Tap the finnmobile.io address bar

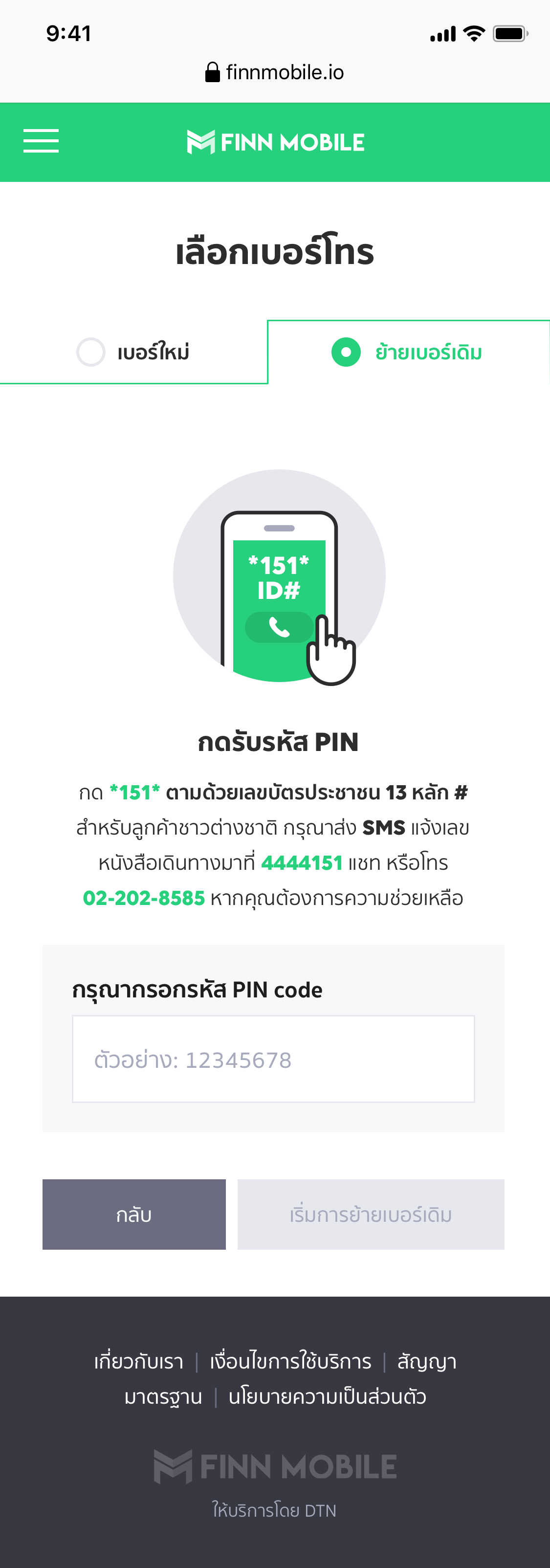pos(275,72)
